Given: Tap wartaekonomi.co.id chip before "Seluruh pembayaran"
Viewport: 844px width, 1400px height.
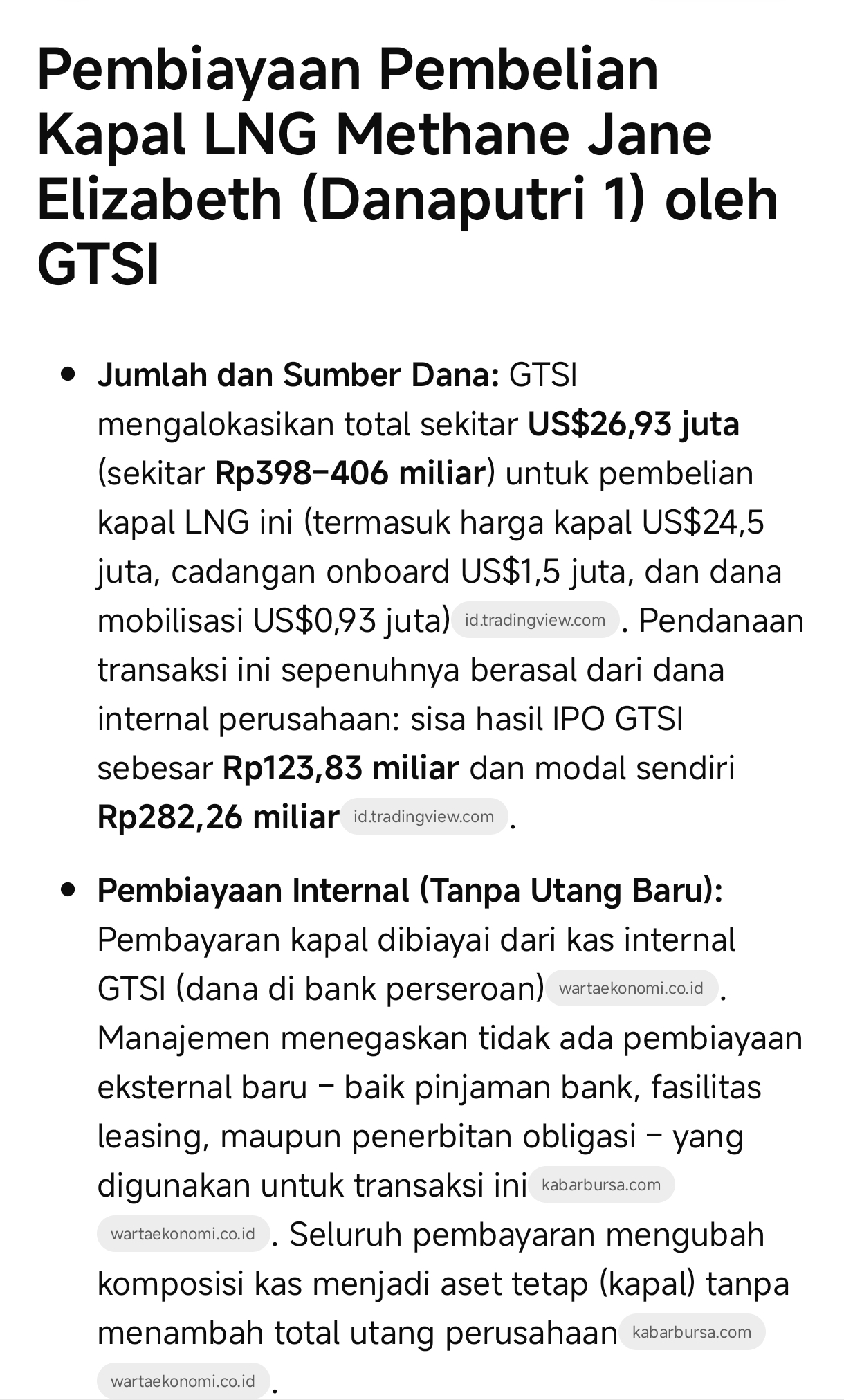Looking at the screenshot, I should click(x=183, y=1234).
